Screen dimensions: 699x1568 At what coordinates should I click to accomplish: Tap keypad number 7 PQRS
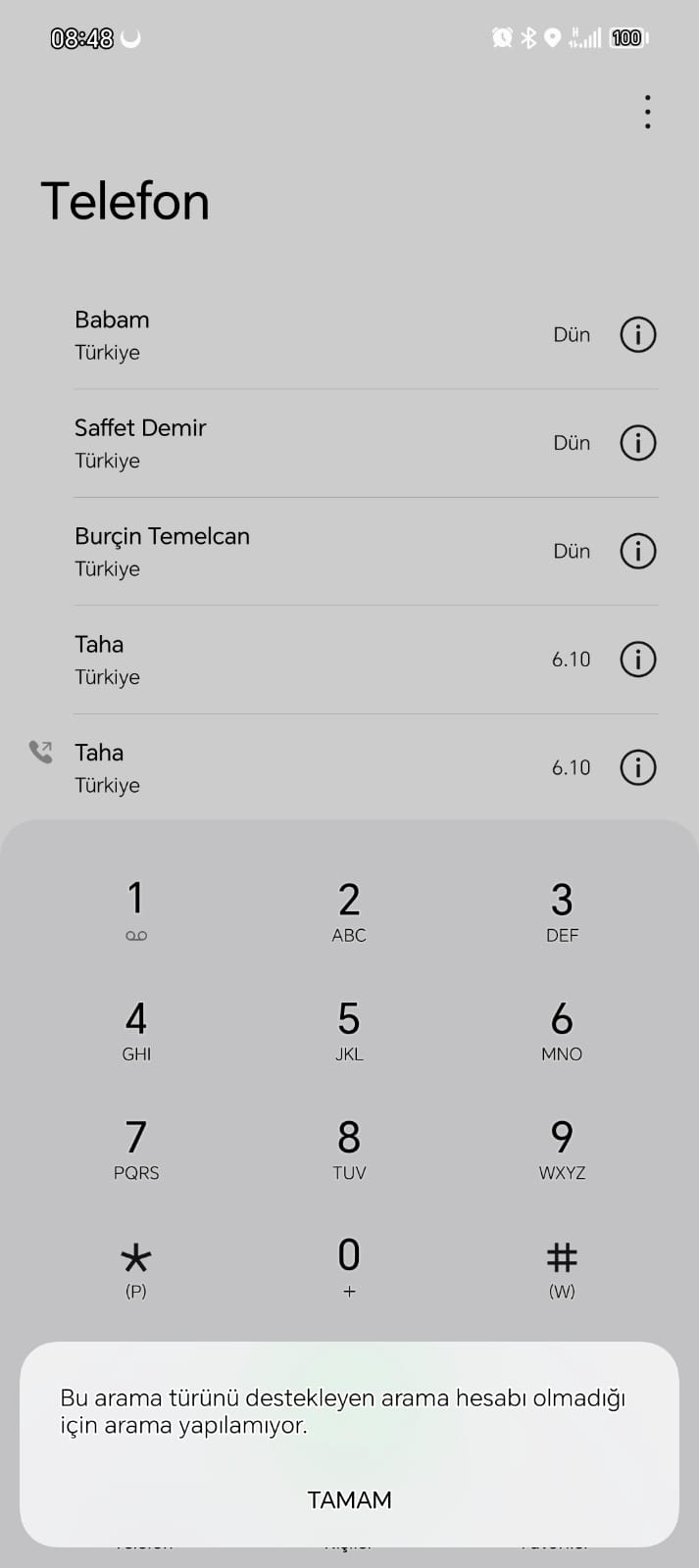[136, 1149]
